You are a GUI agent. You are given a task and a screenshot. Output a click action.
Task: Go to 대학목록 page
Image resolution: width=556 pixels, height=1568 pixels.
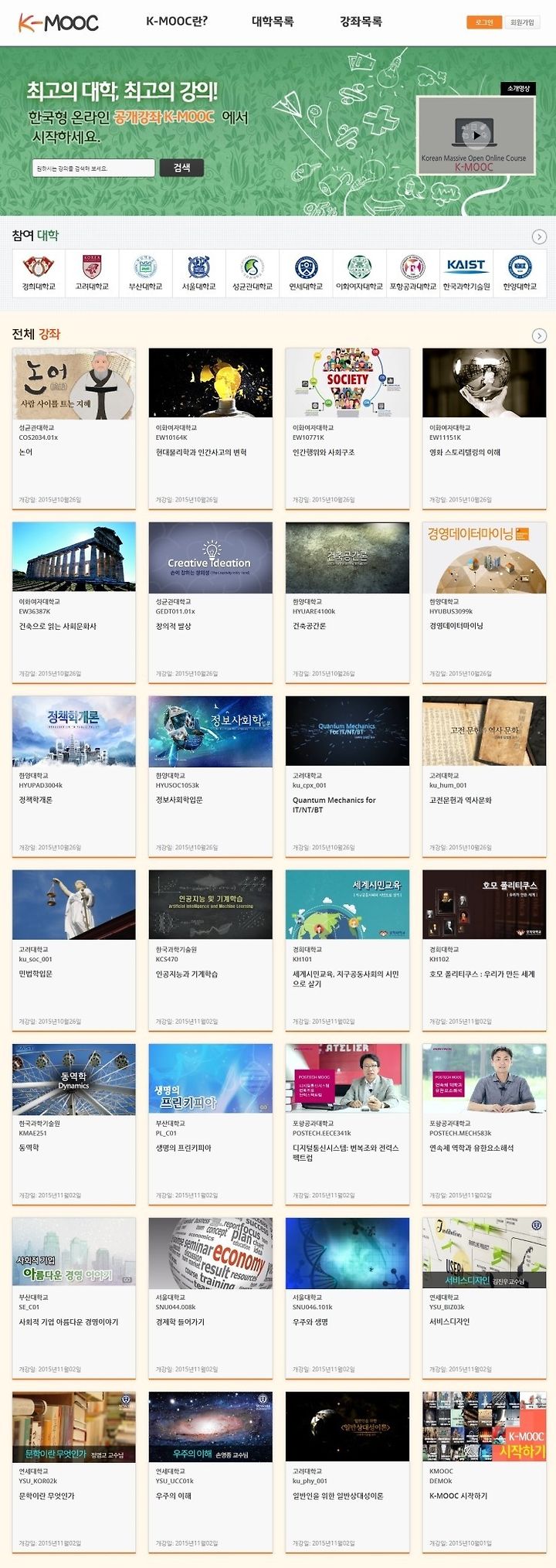pyautogui.click(x=273, y=22)
